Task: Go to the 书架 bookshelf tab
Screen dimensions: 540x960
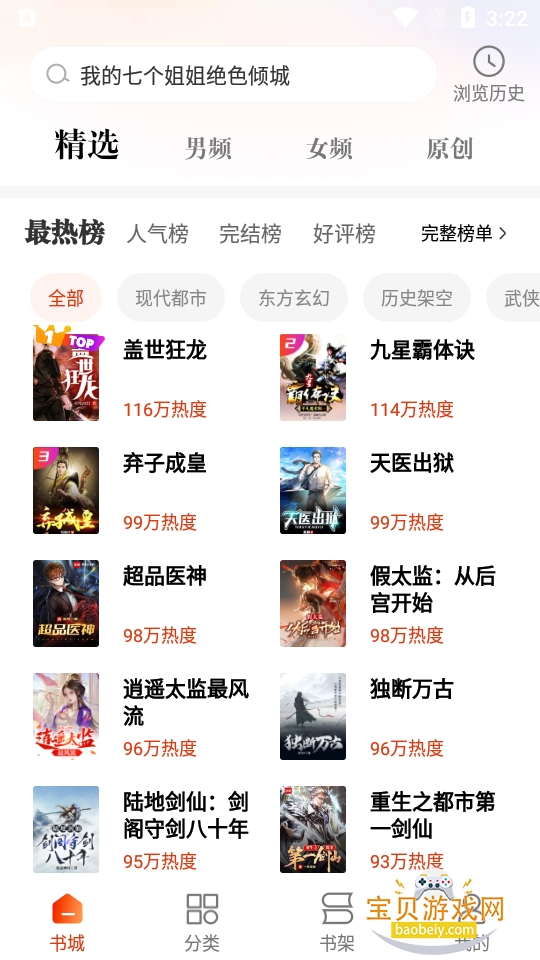Action: pyautogui.click(x=337, y=922)
